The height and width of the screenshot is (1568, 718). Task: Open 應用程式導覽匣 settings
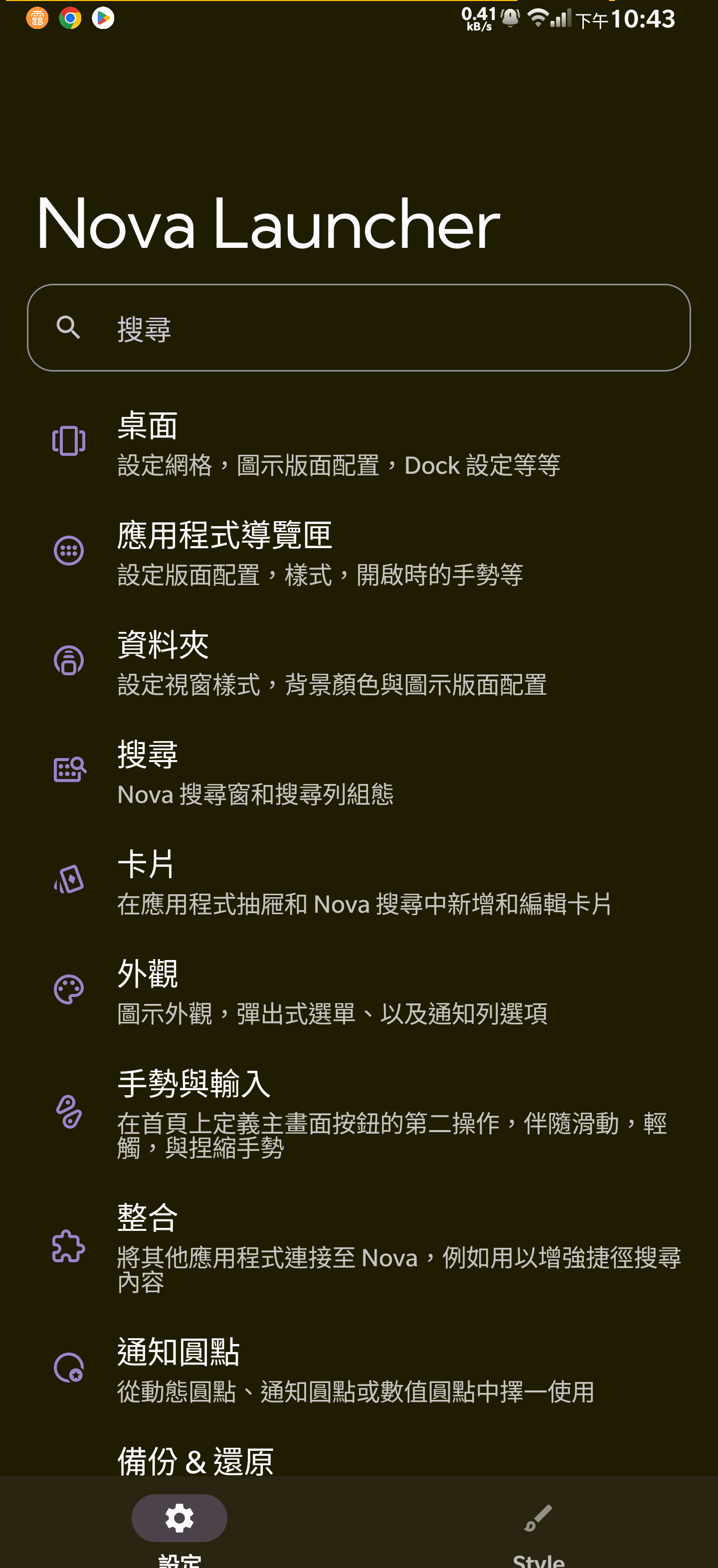(359, 553)
